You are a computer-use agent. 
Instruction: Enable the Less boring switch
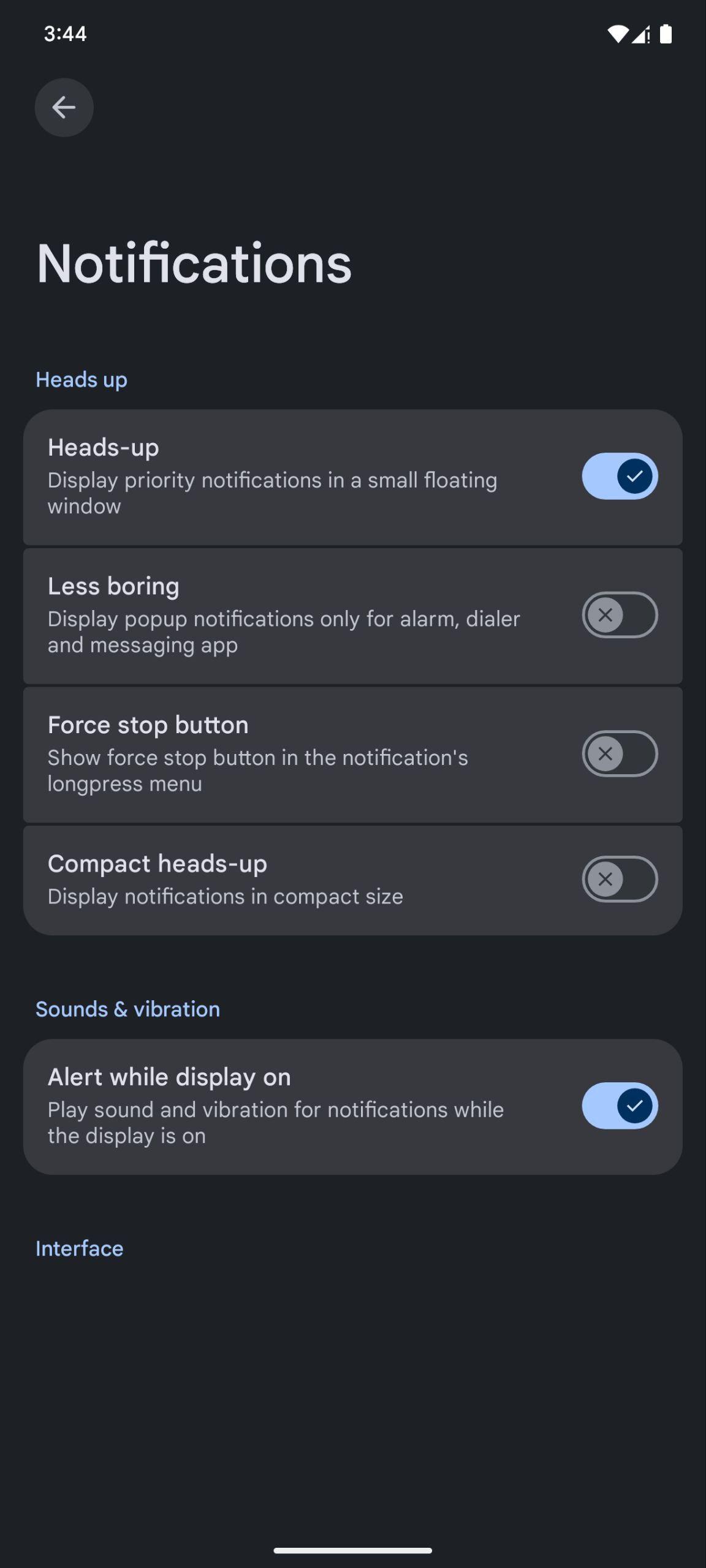pyautogui.click(x=620, y=614)
